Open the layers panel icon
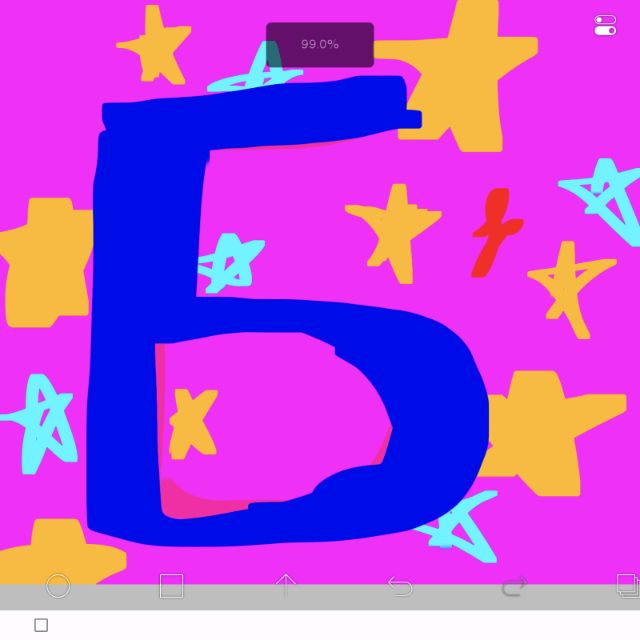 point(627,584)
